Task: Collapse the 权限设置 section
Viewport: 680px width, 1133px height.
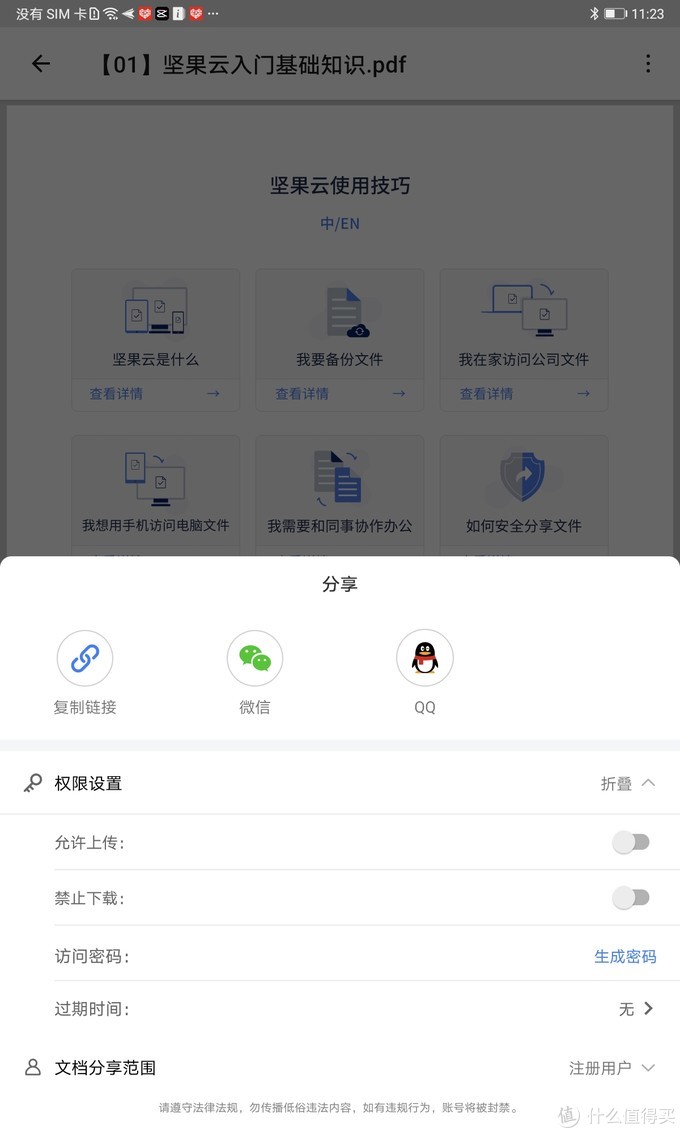Action: point(628,784)
